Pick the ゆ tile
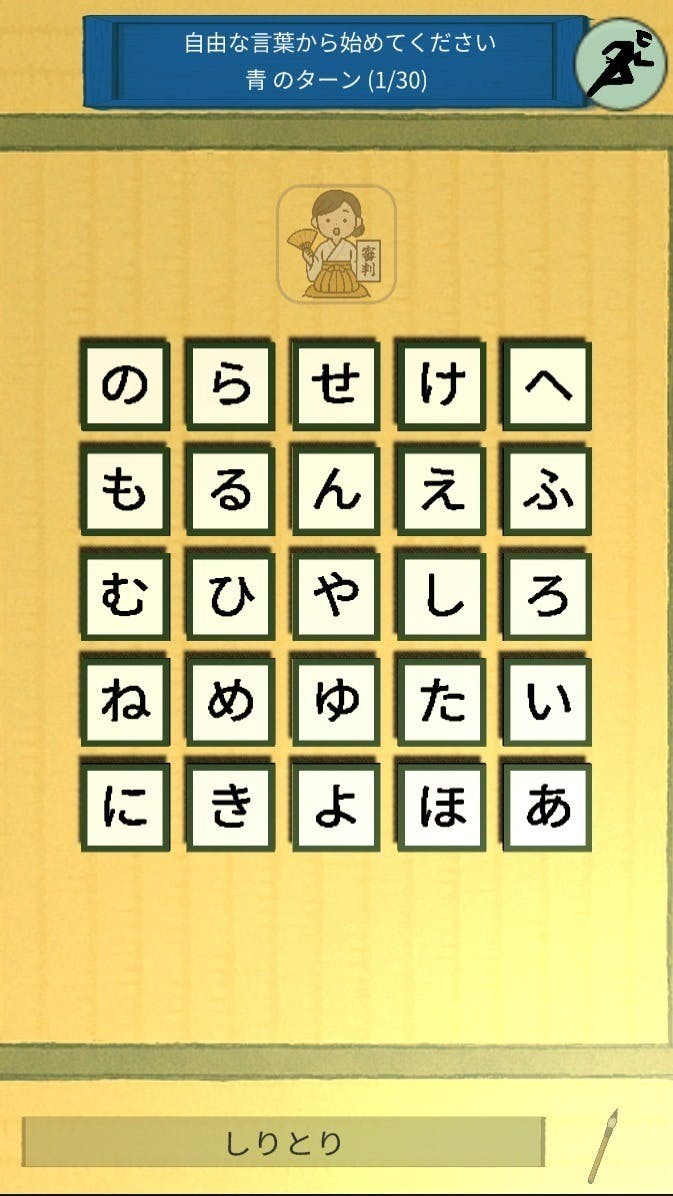 pos(336,701)
